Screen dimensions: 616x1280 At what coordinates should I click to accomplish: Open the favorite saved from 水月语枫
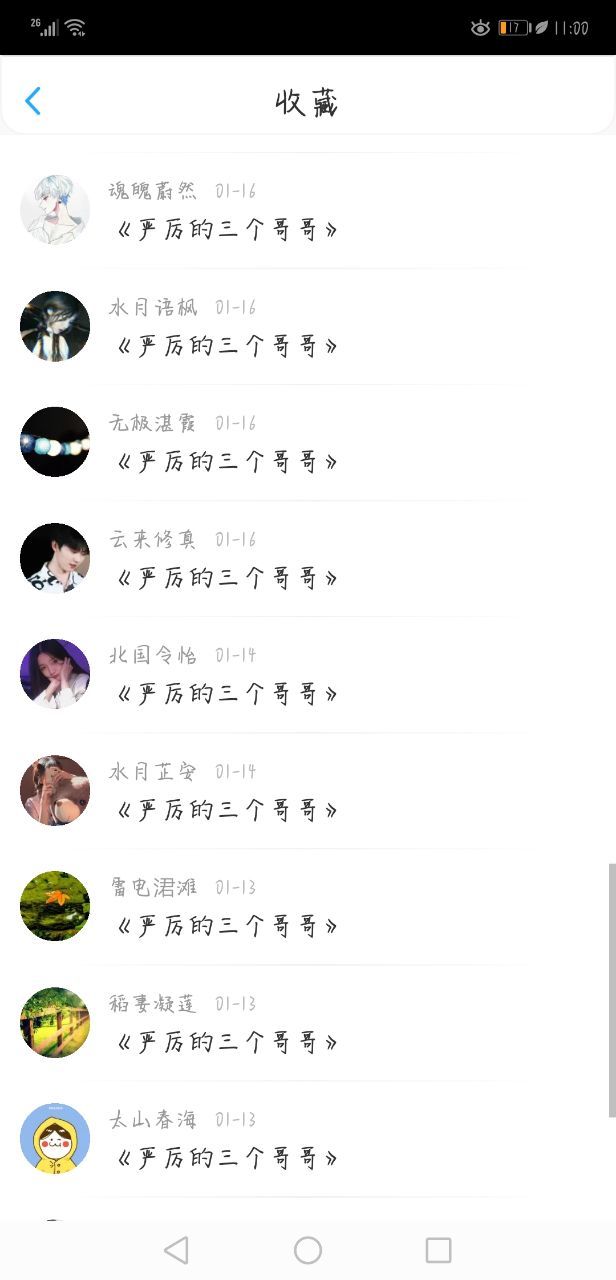pos(308,326)
